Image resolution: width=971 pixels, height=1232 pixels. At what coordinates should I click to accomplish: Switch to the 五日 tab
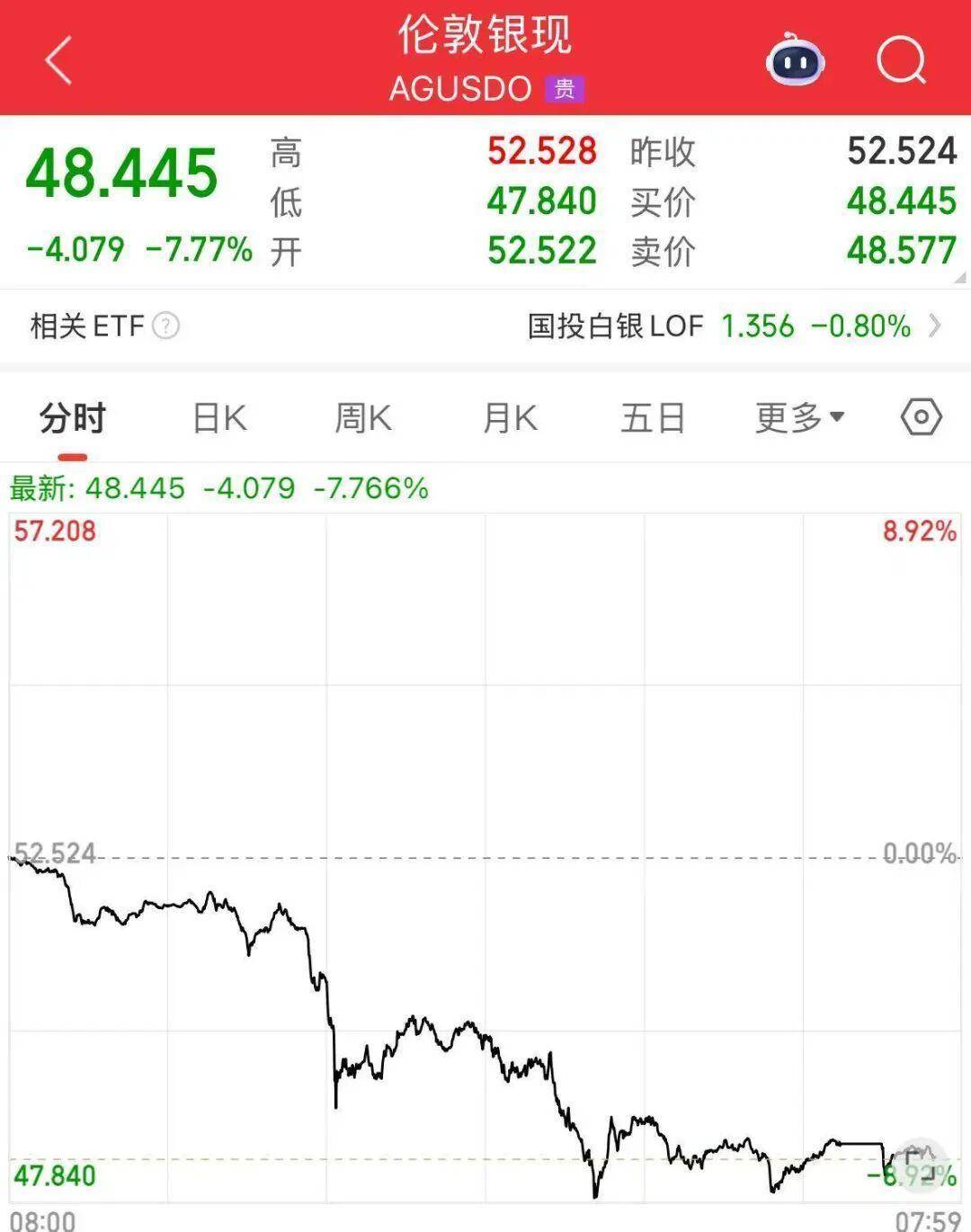coord(653,418)
